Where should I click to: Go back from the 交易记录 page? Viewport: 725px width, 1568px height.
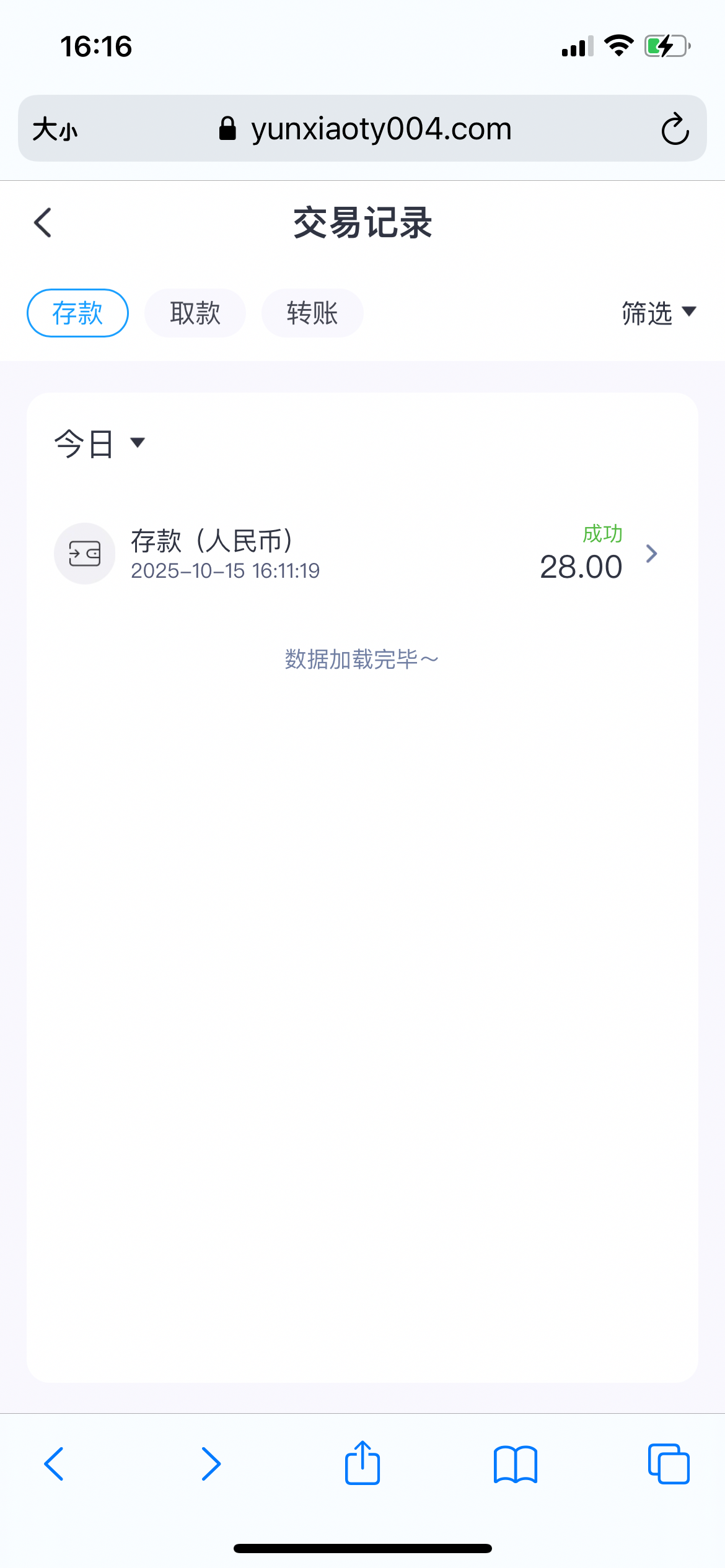43,223
